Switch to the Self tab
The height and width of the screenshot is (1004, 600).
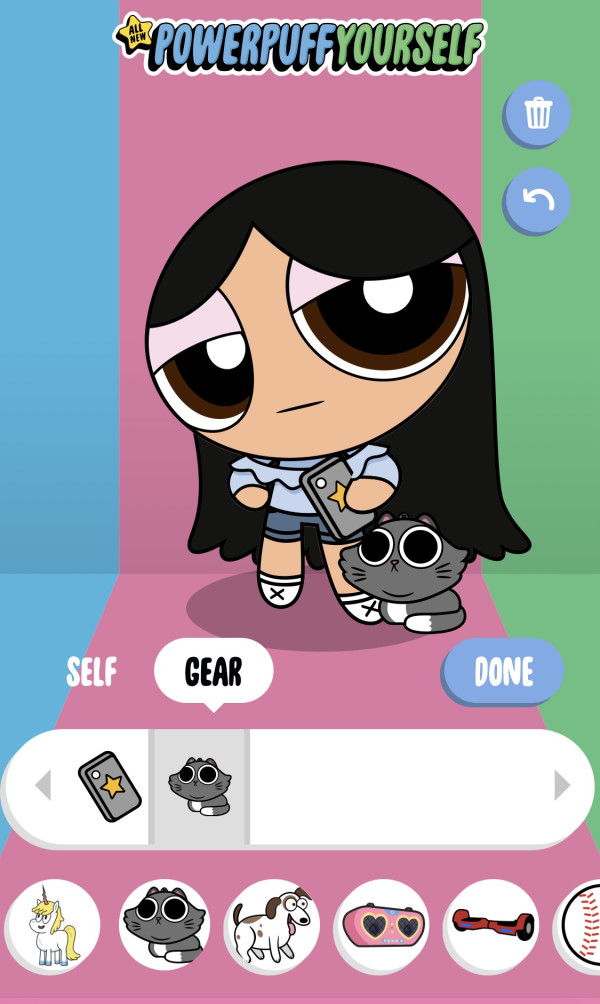tap(92, 672)
